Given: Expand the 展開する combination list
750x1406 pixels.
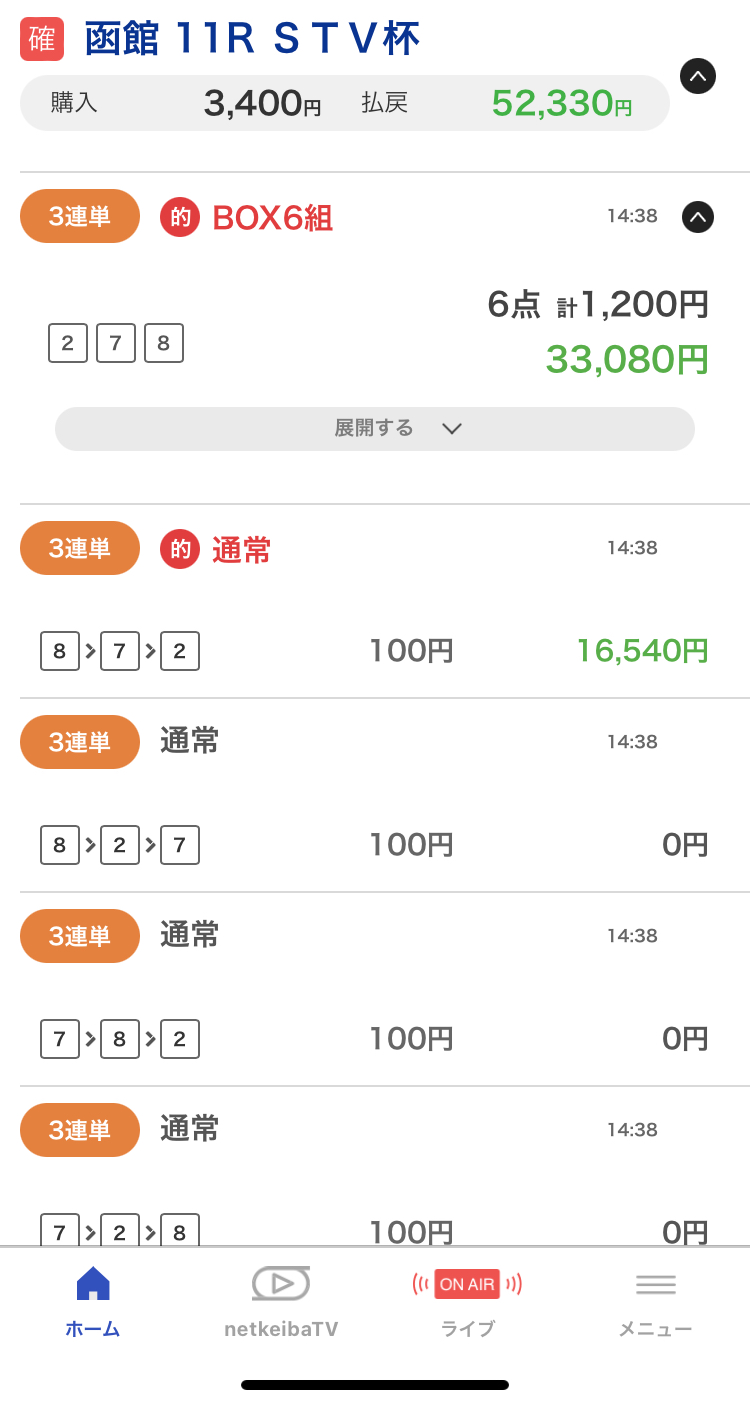Looking at the screenshot, I should click(x=375, y=429).
